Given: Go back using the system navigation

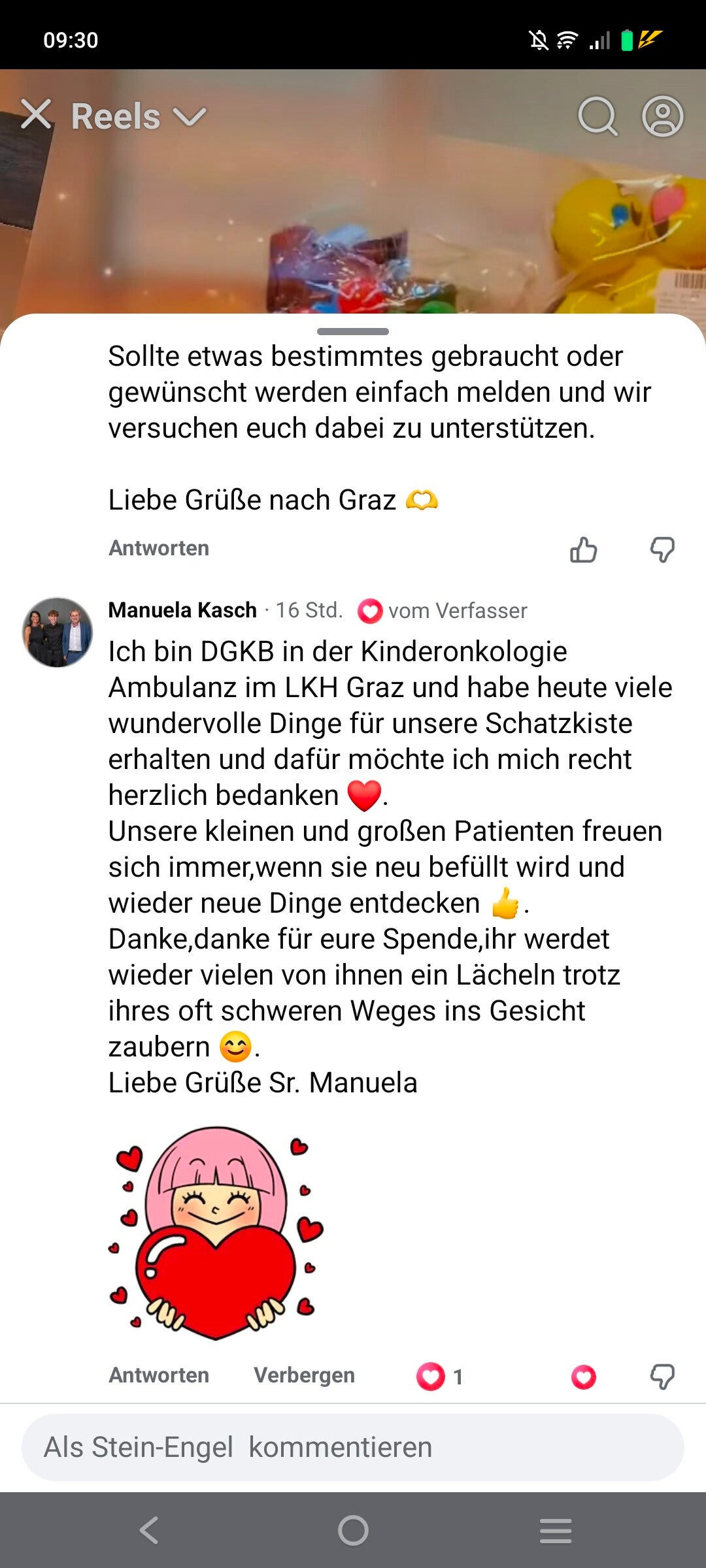Looking at the screenshot, I should [x=149, y=1530].
